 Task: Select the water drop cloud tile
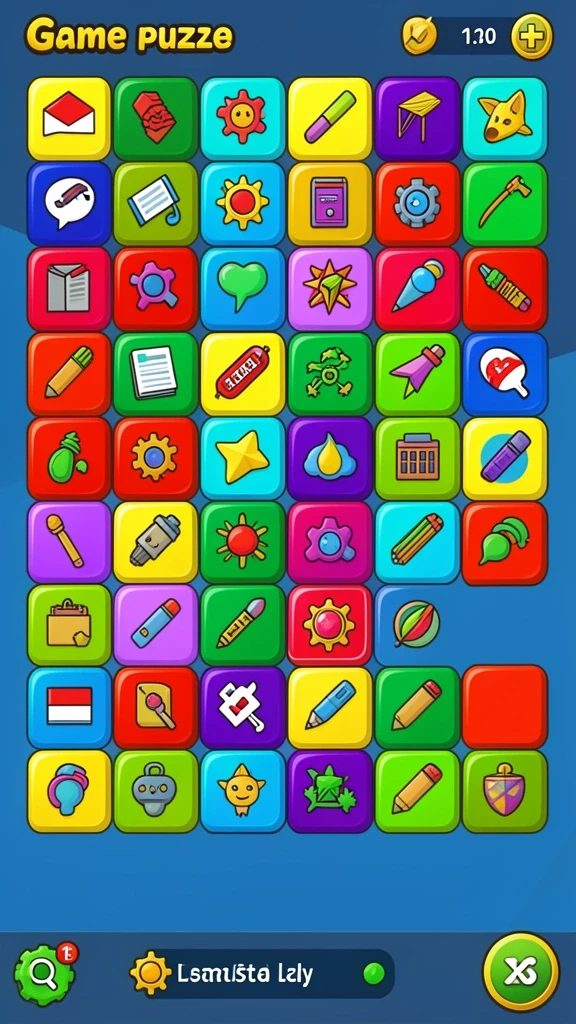coord(330,458)
